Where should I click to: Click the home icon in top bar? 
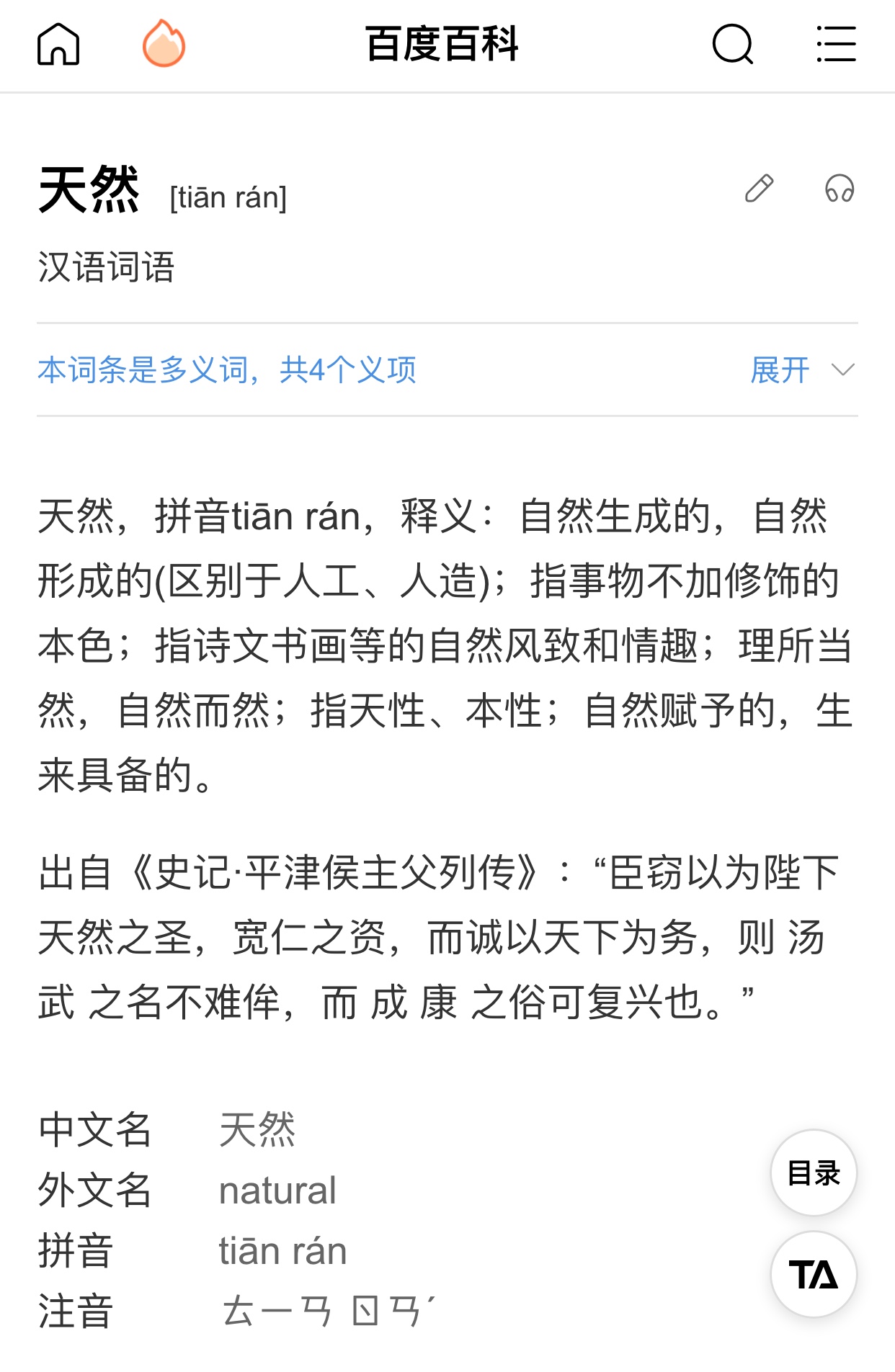point(60,45)
